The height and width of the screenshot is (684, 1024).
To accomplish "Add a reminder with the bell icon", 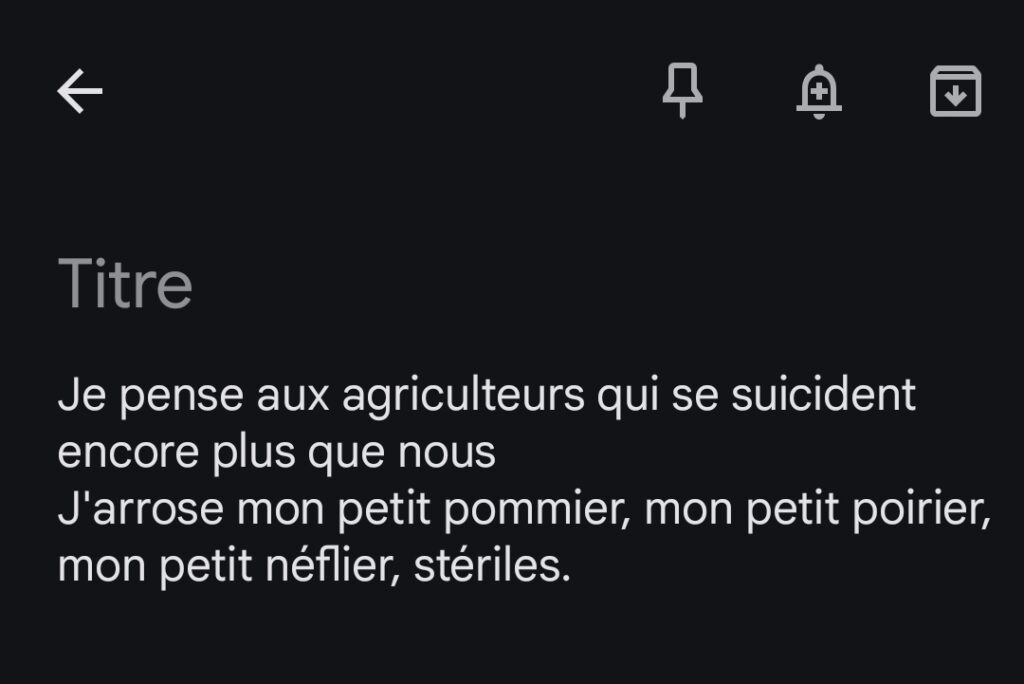I will (x=819, y=92).
